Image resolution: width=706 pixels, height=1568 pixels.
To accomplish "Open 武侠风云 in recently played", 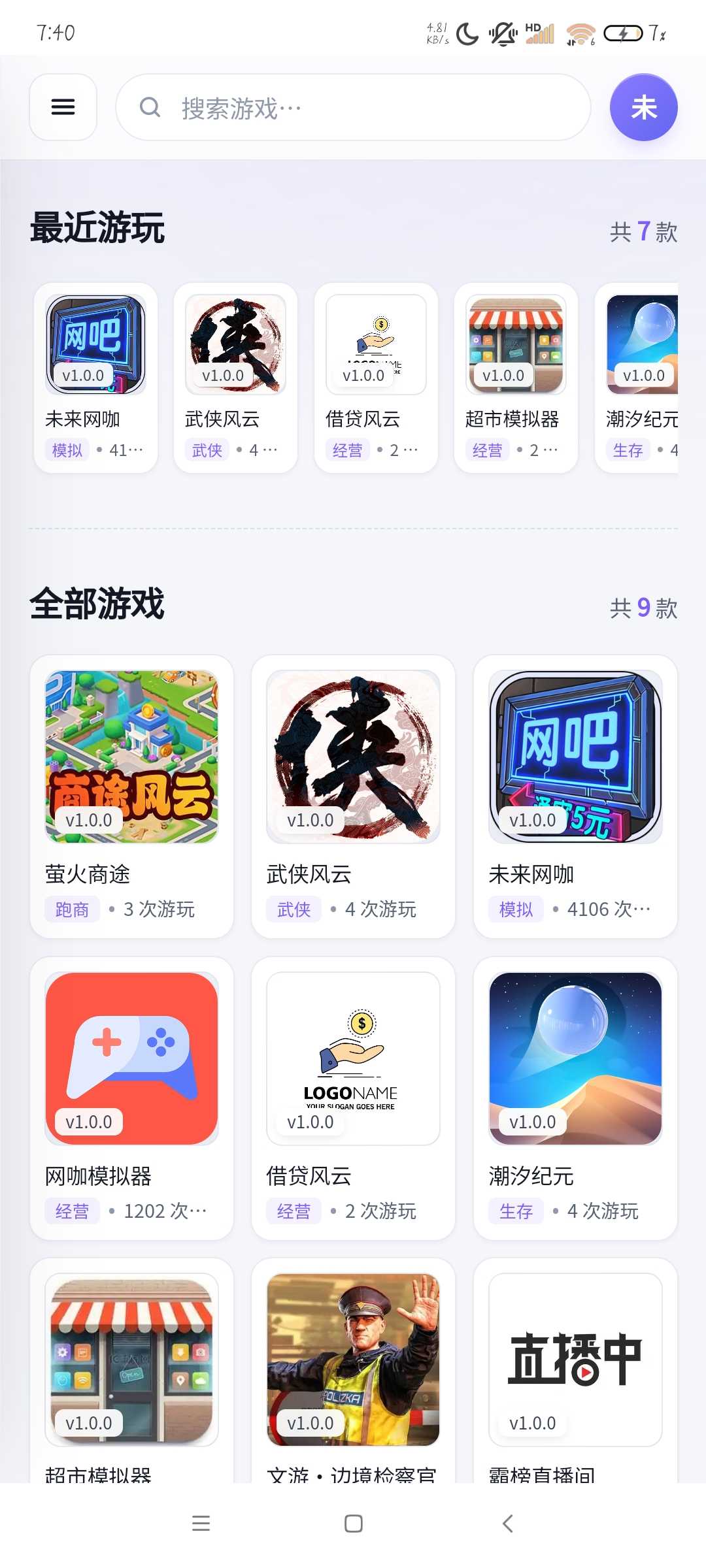I will click(235, 378).
